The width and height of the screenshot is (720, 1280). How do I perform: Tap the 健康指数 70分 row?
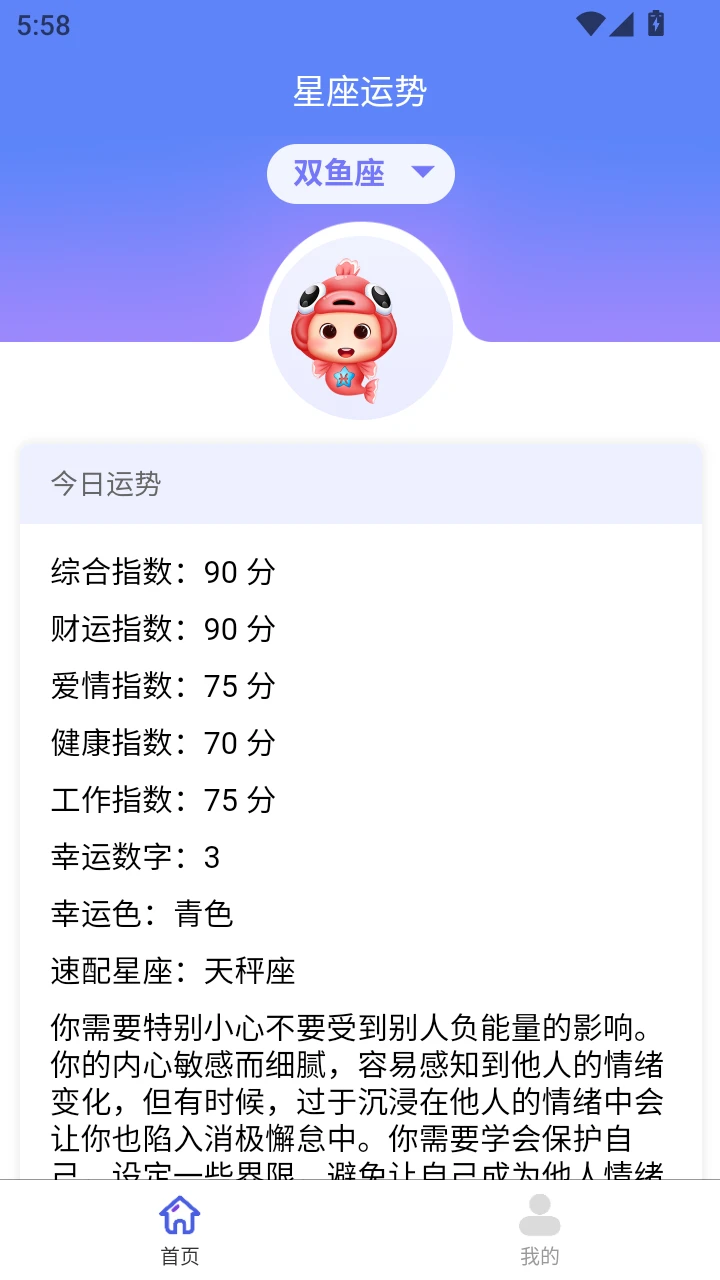click(x=160, y=744)
